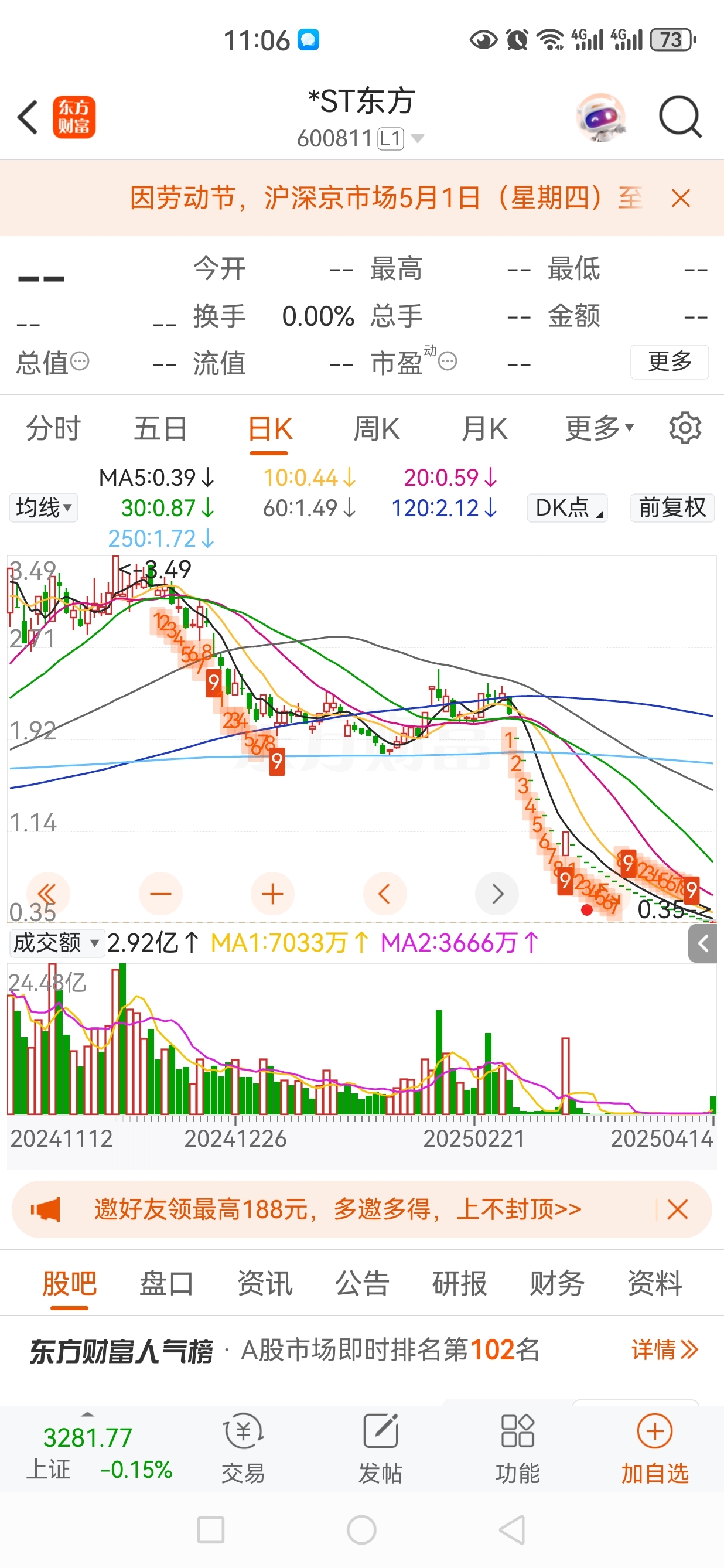Expand the 均线 indicator dropdown
This screenshot has width=724, height=1568.
tap(44, 507)
